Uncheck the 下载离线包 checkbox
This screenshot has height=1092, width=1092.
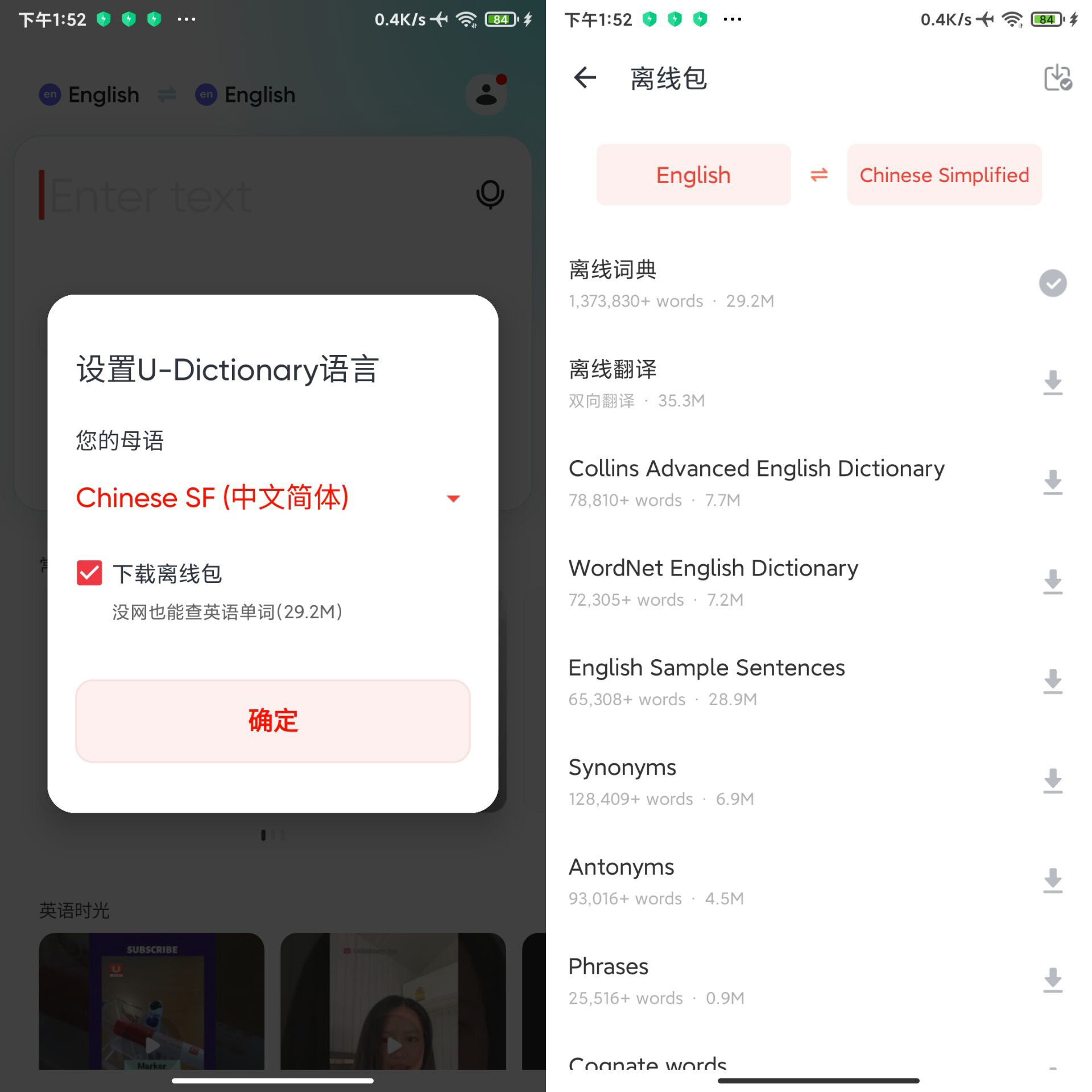(x=89, y=573)
